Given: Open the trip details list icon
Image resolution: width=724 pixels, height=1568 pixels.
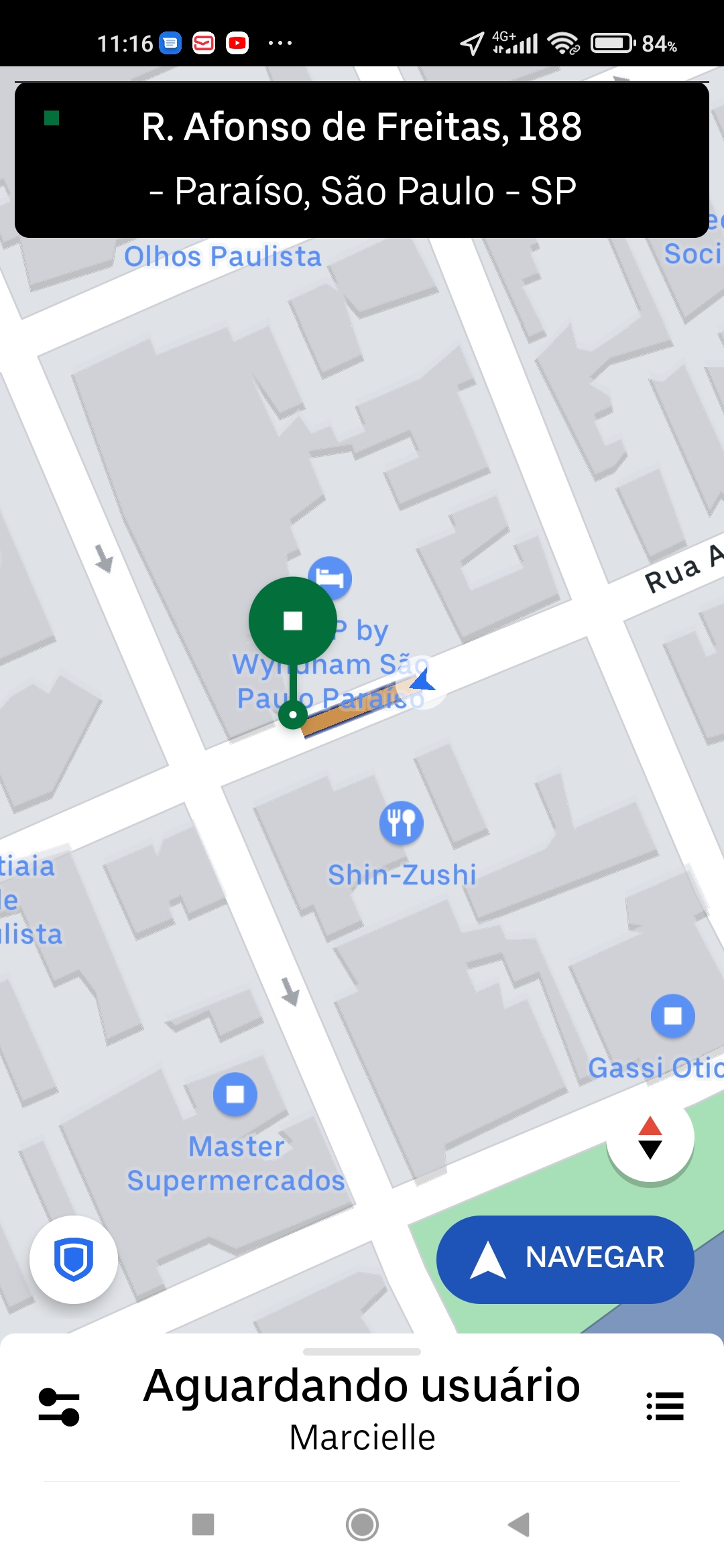Looking at the screenshot, I should (x=664, y=1406).
